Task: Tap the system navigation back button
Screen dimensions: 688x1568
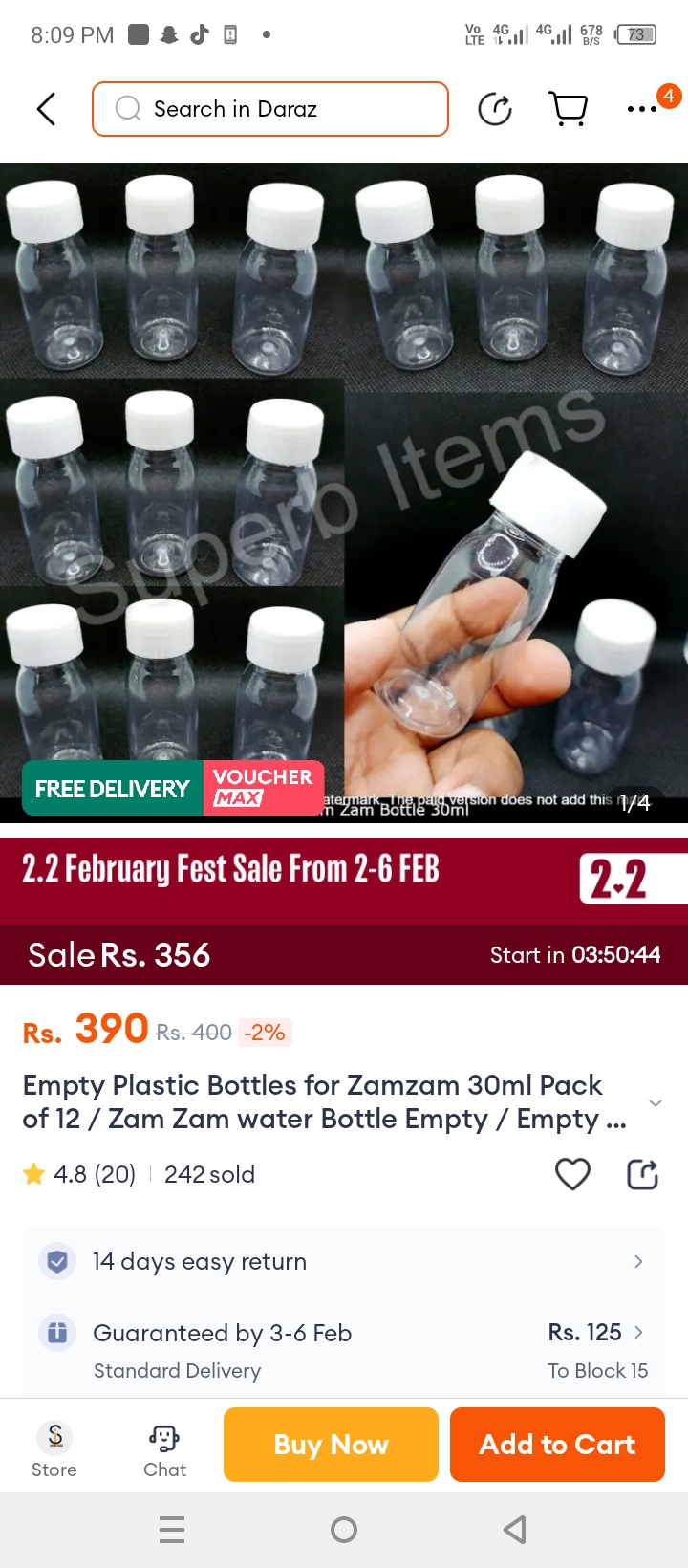Action: [515, 1530]
